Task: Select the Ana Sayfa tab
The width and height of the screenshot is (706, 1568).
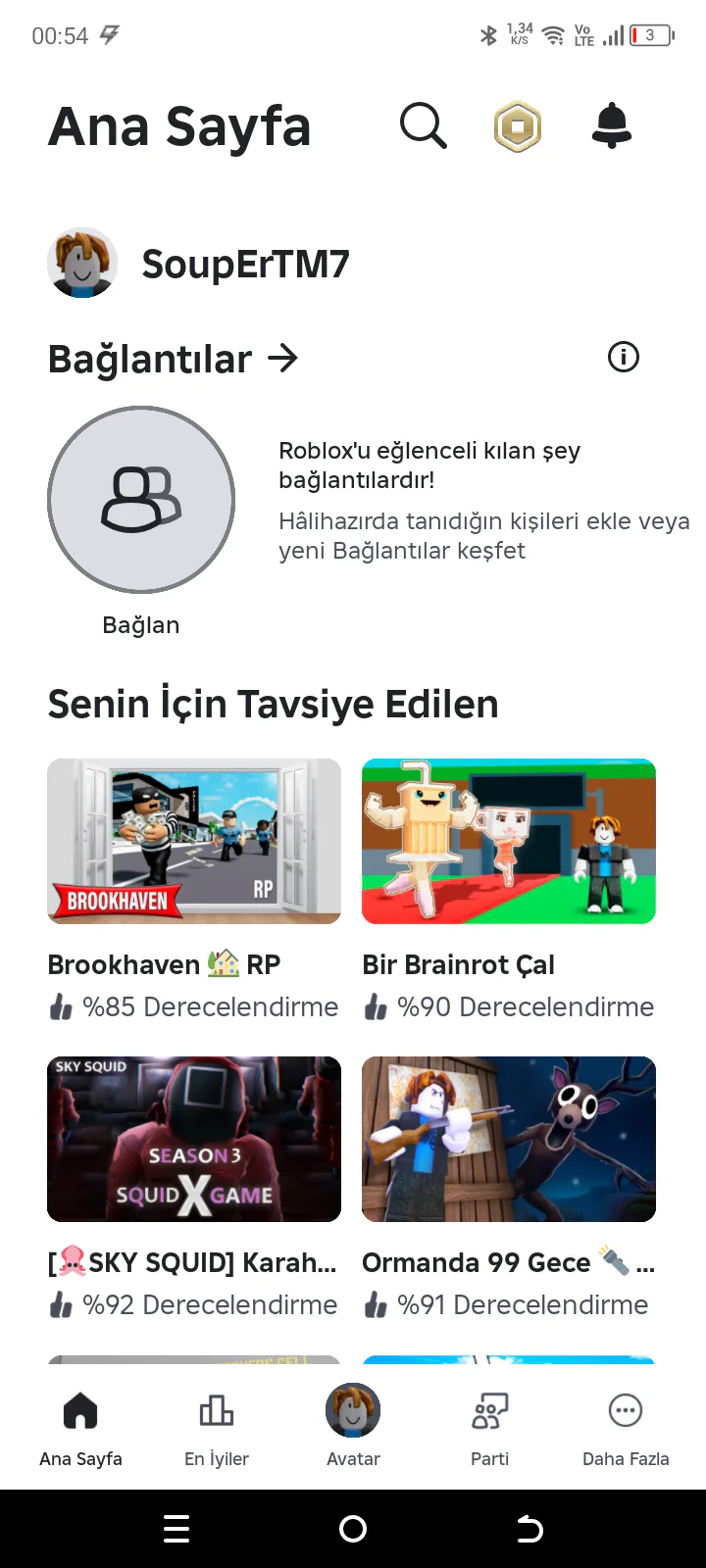Action: [x=80, y=1426]
